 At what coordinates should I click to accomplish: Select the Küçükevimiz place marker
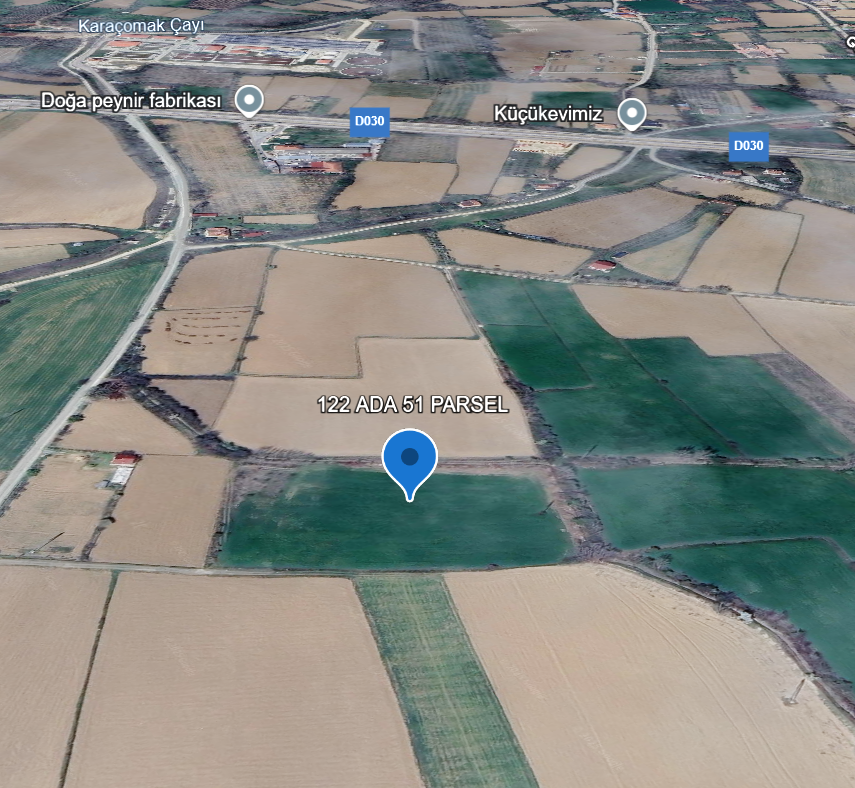pos(631,113)
